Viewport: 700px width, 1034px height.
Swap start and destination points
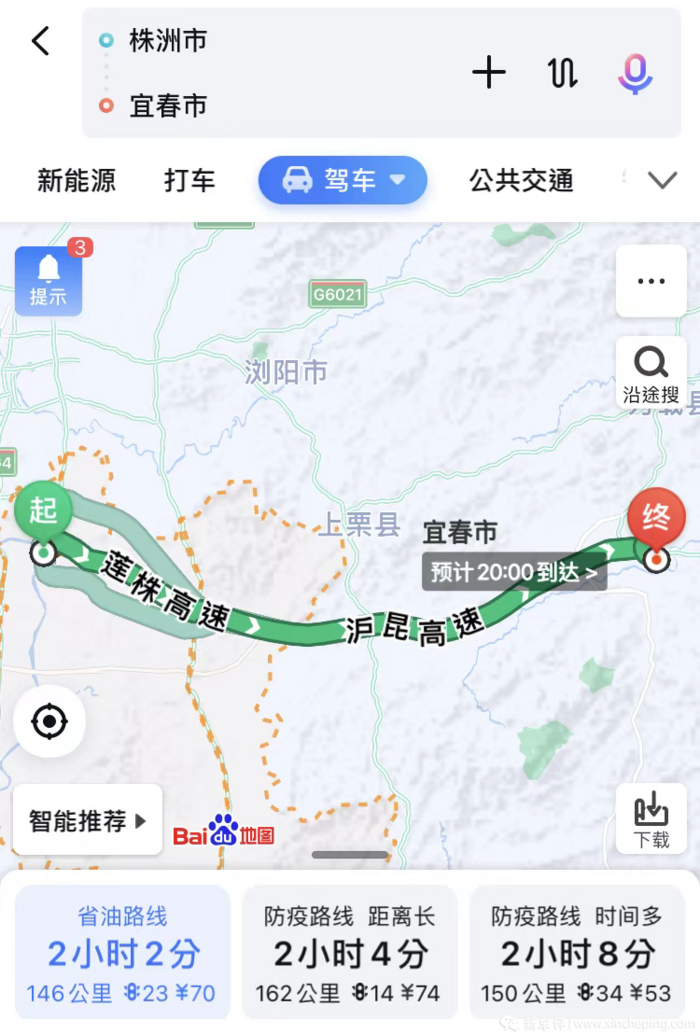tap(563, 72)
